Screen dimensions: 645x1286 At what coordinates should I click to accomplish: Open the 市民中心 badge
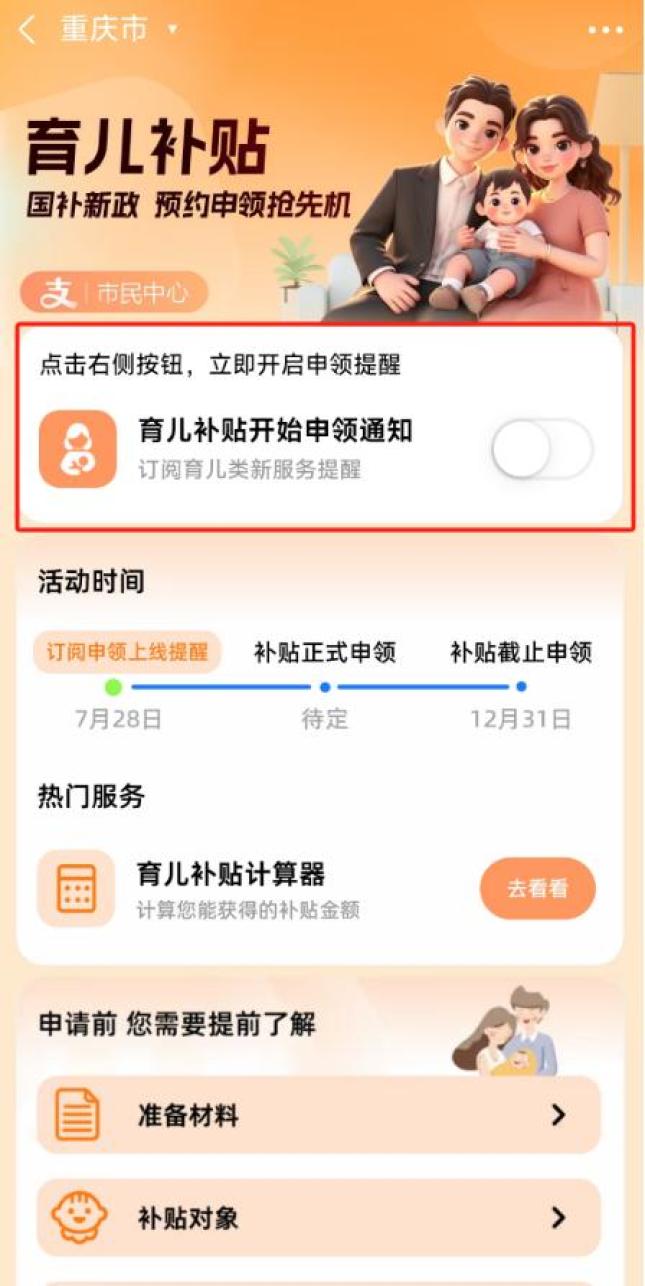(x=113, y=293)
